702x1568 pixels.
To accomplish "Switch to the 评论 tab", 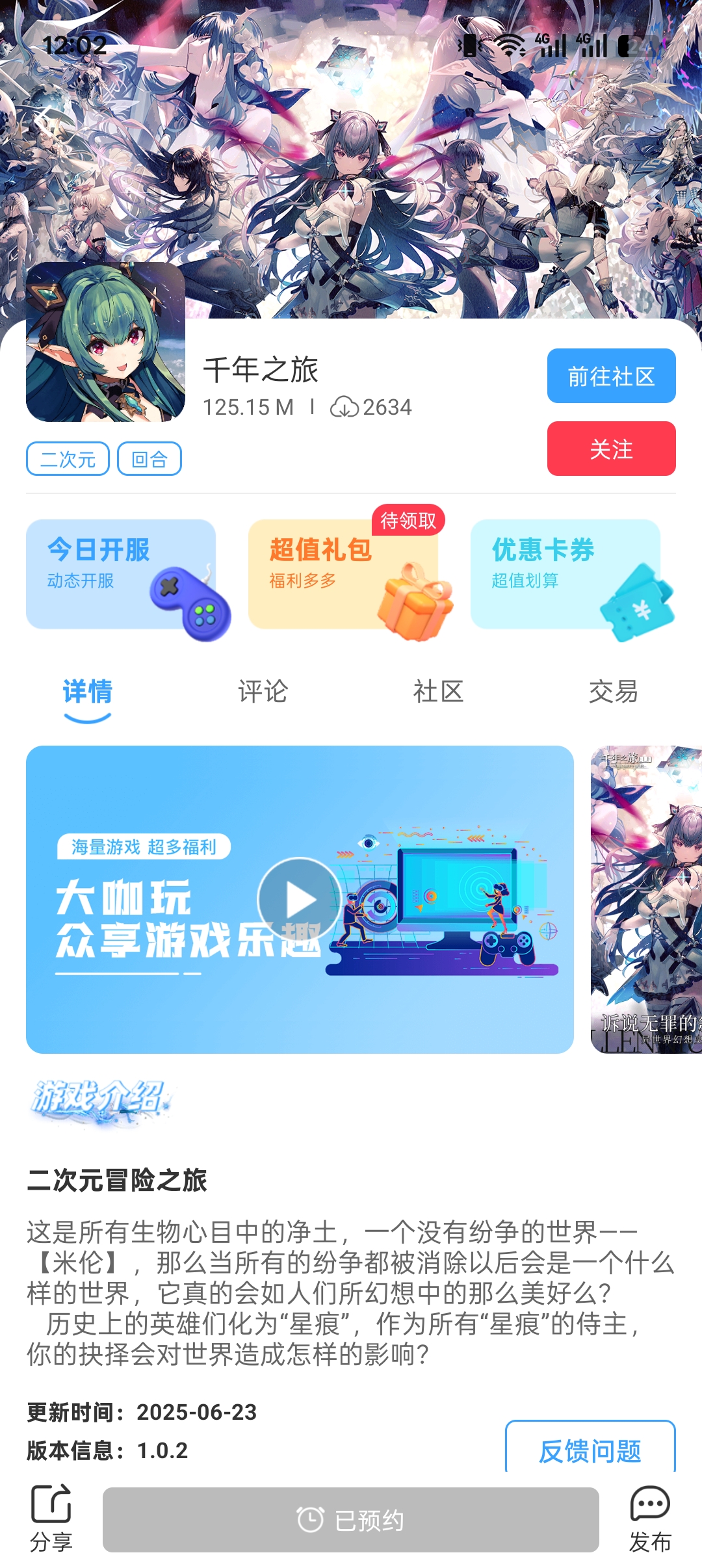I will [x=263, y=692].
